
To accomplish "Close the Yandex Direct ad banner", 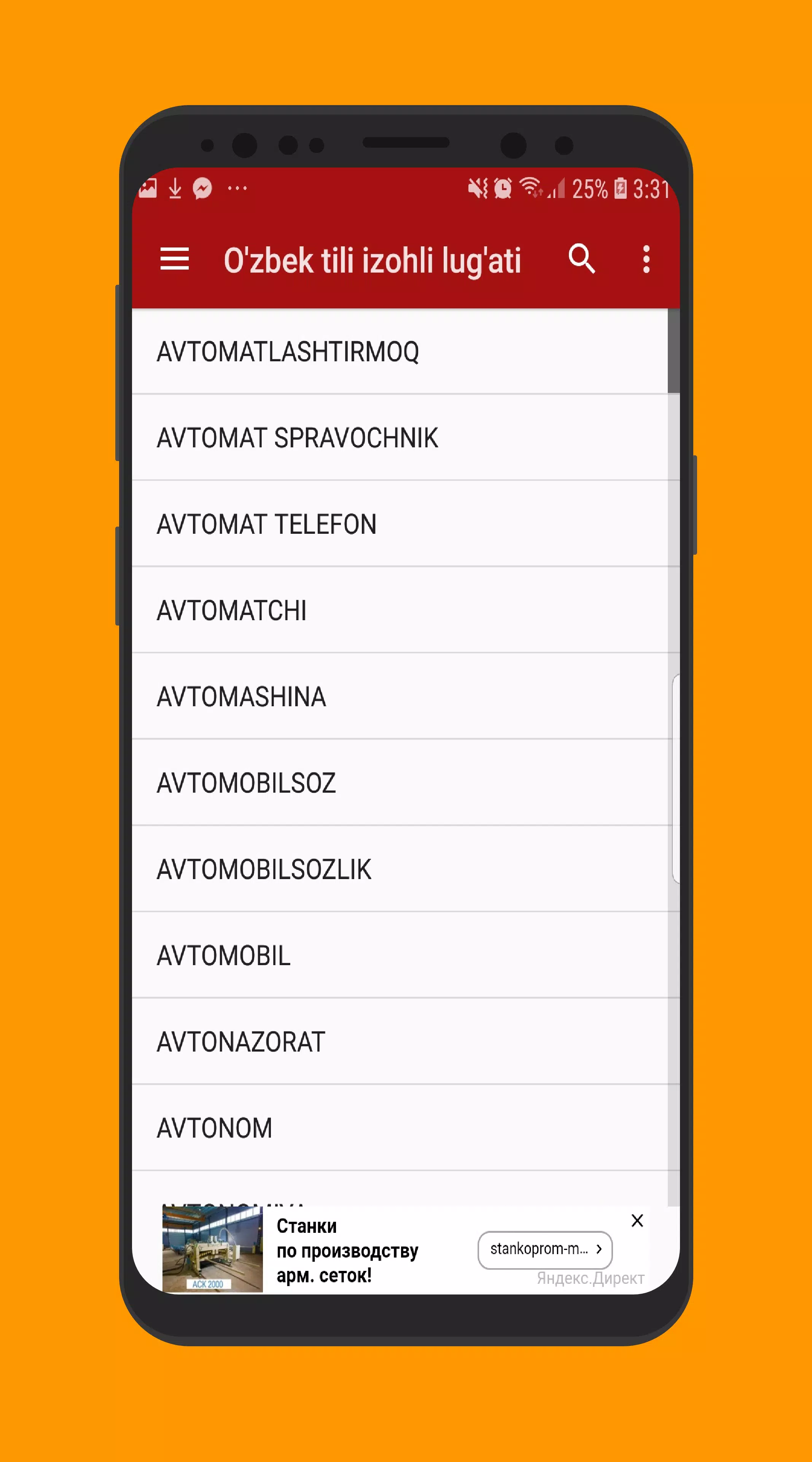I will pos(637,1221).
